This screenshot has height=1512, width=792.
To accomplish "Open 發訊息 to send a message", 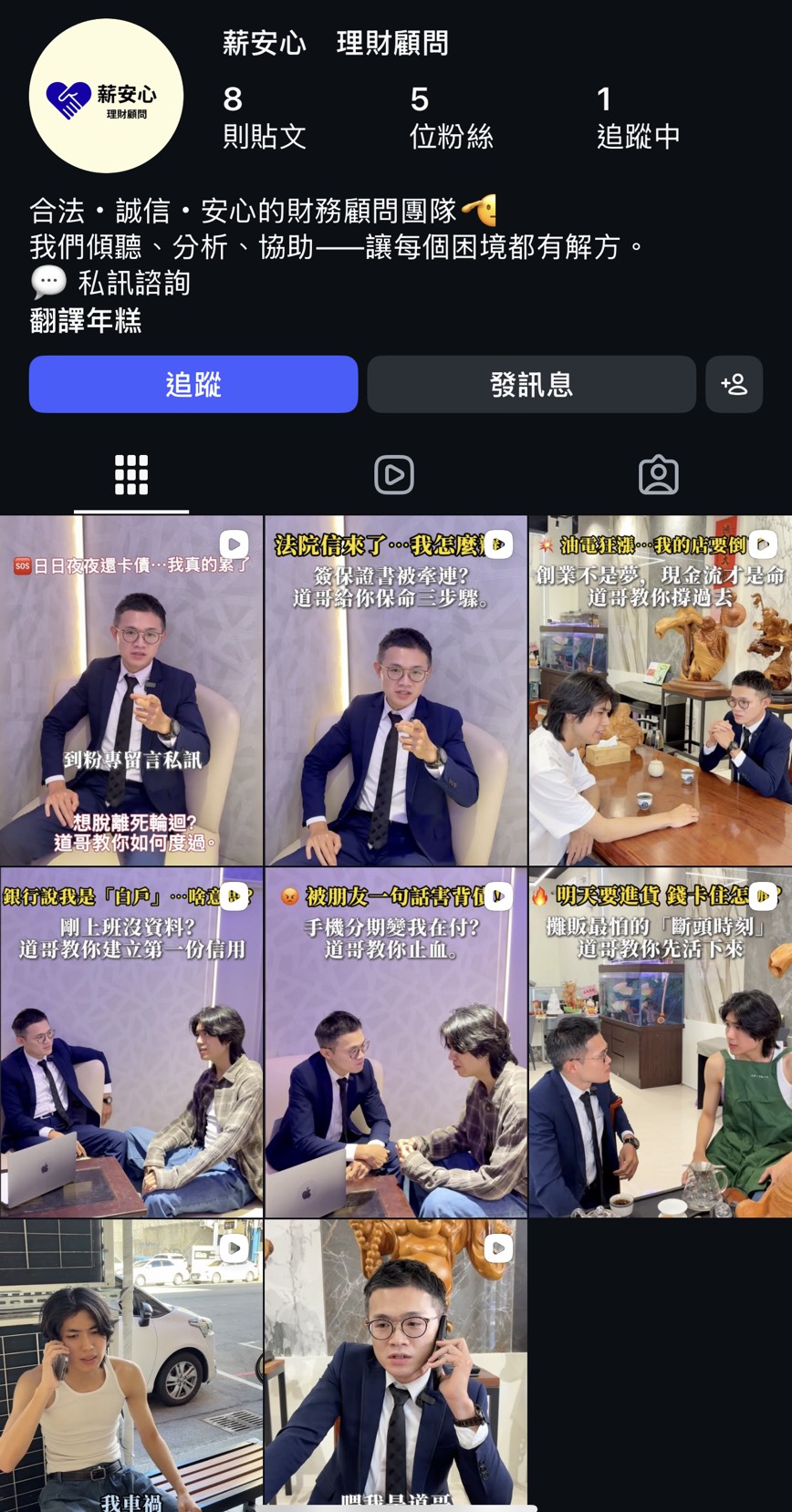I will [x=531, y=384].
